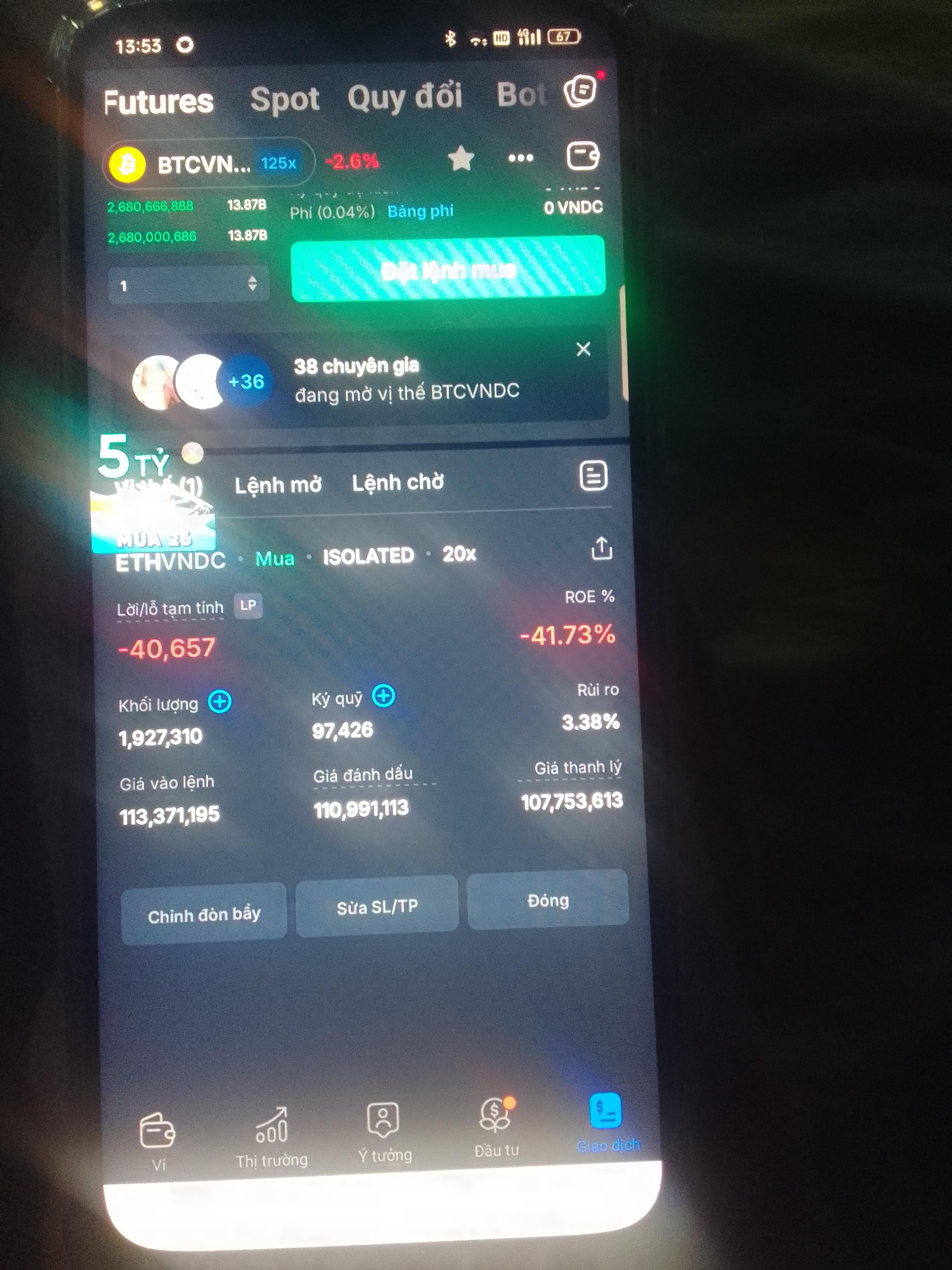Increase volume with the Khối lượng plus
The width and height of the screenshot is (952, 1270).
(x=220, y=702)
